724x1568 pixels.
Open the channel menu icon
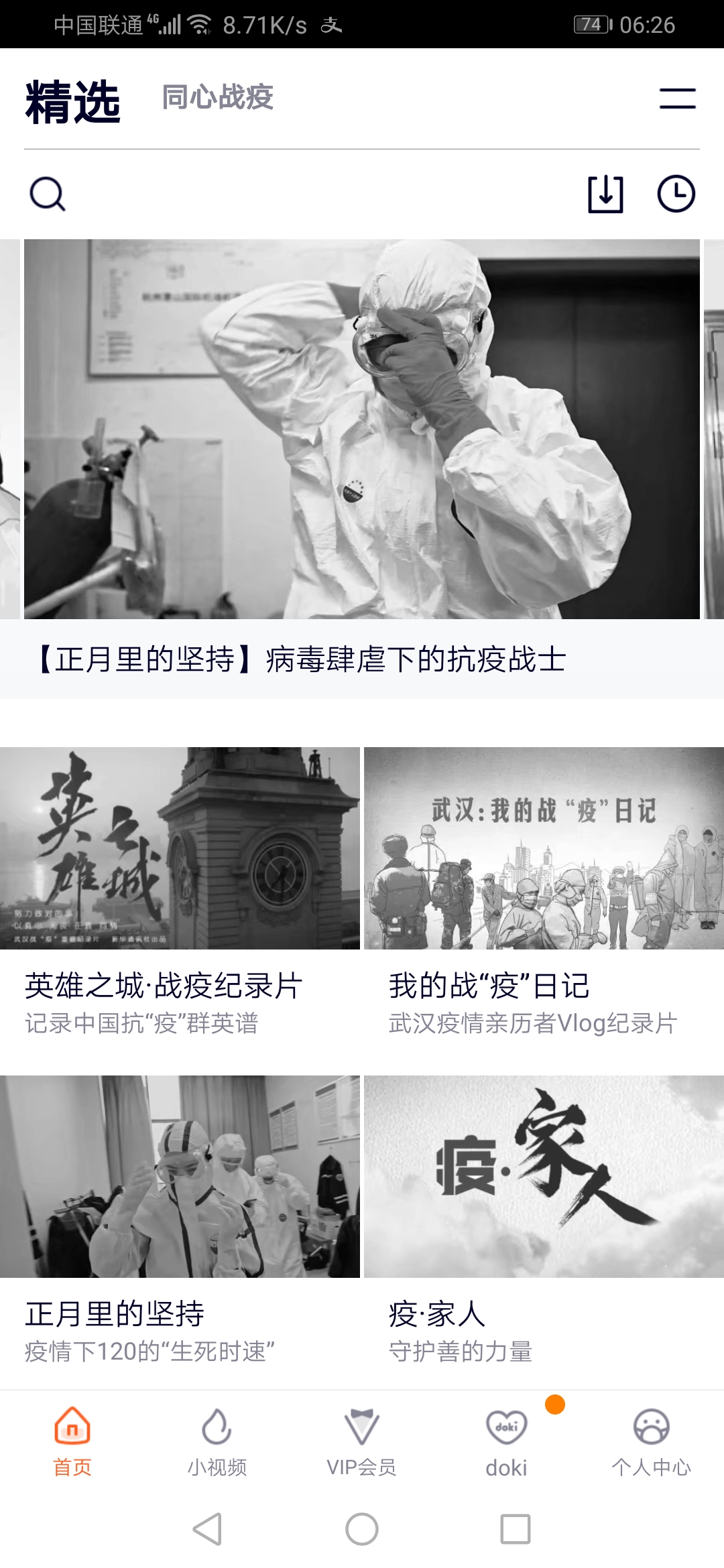(677, 99)
